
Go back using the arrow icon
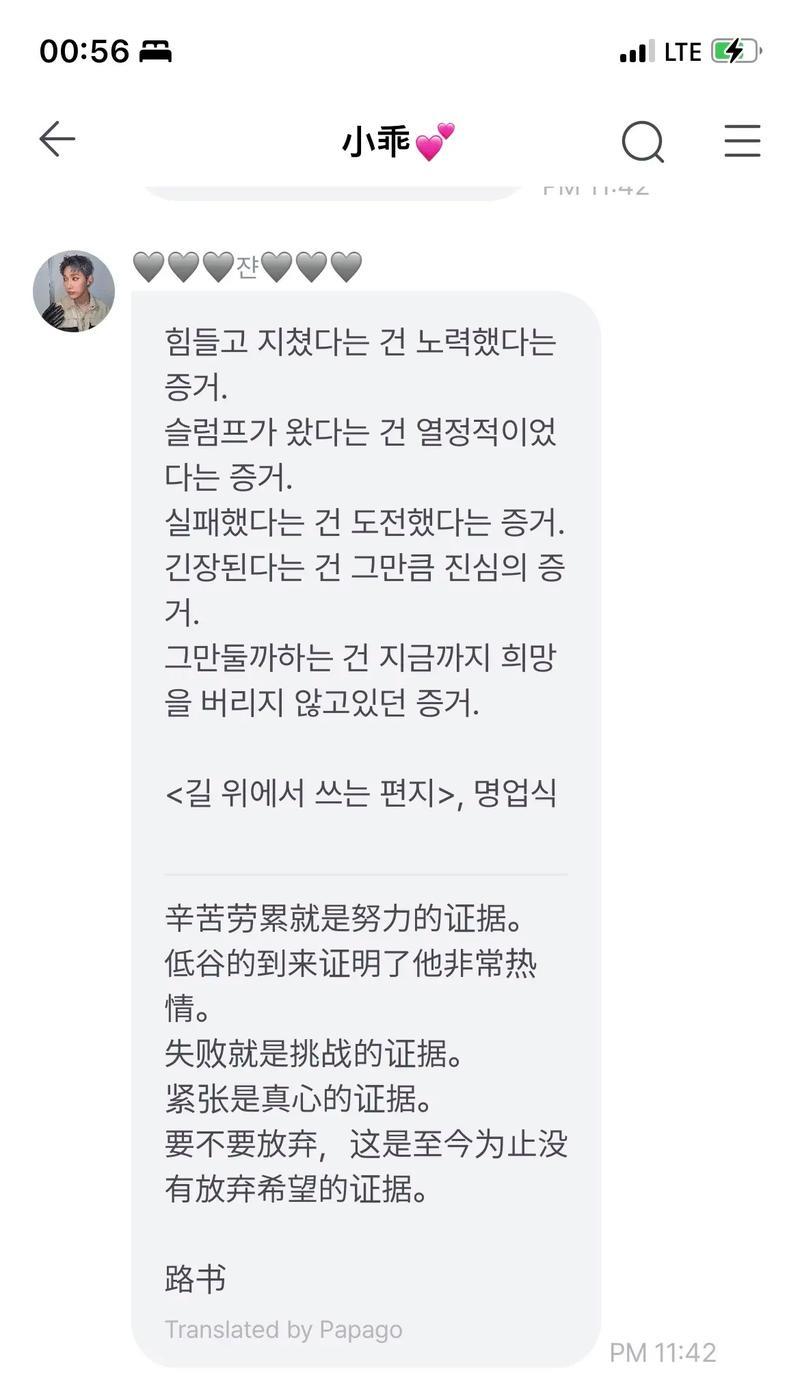(57, 140)
